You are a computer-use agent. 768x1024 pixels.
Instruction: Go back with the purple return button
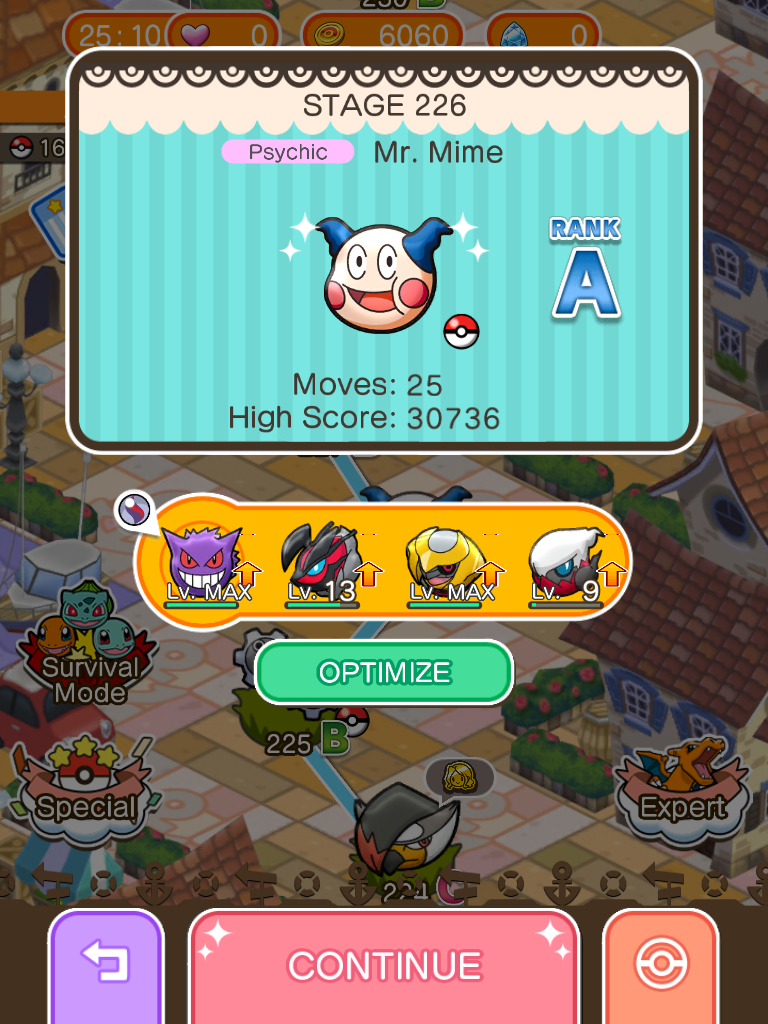105,965
